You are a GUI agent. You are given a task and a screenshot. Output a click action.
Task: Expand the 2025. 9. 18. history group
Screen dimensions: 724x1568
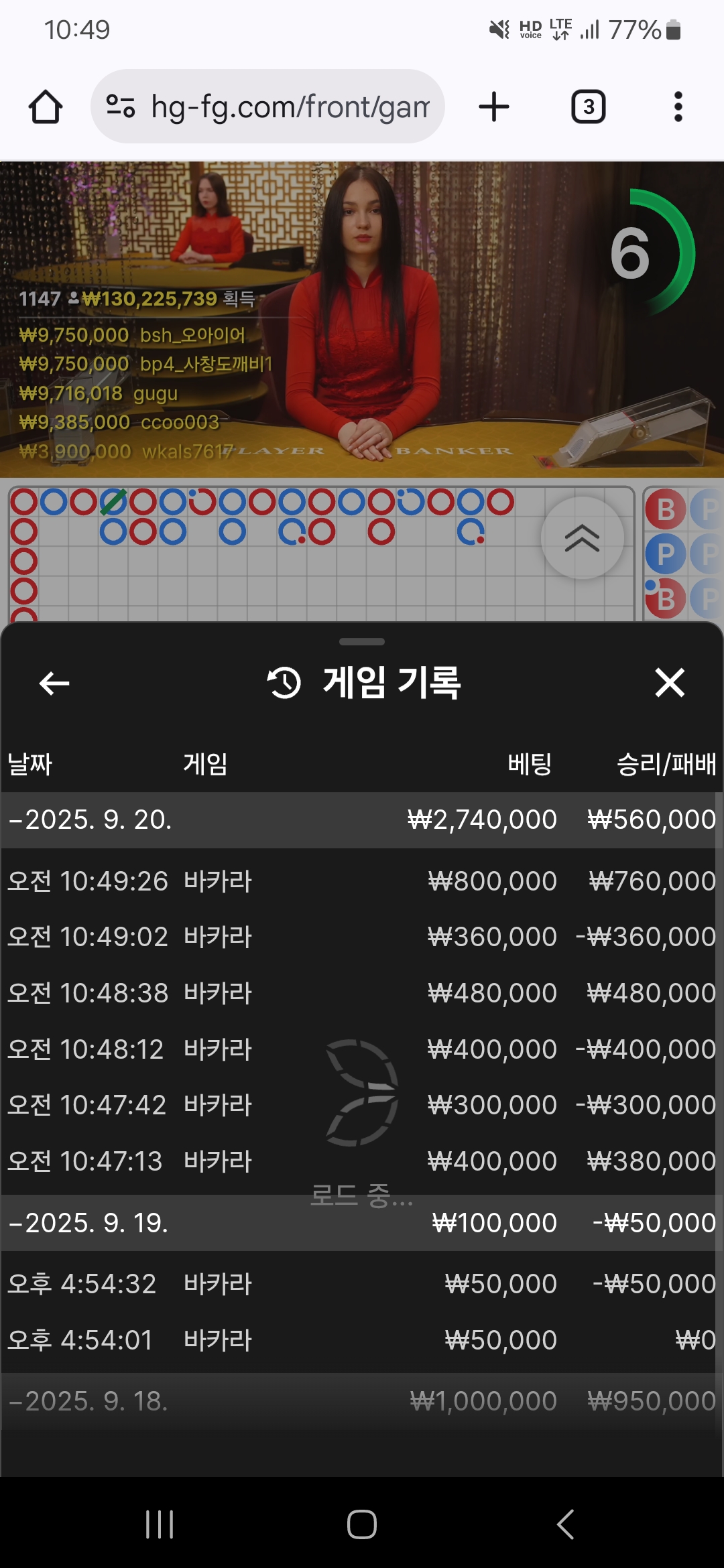[362, 1401]
